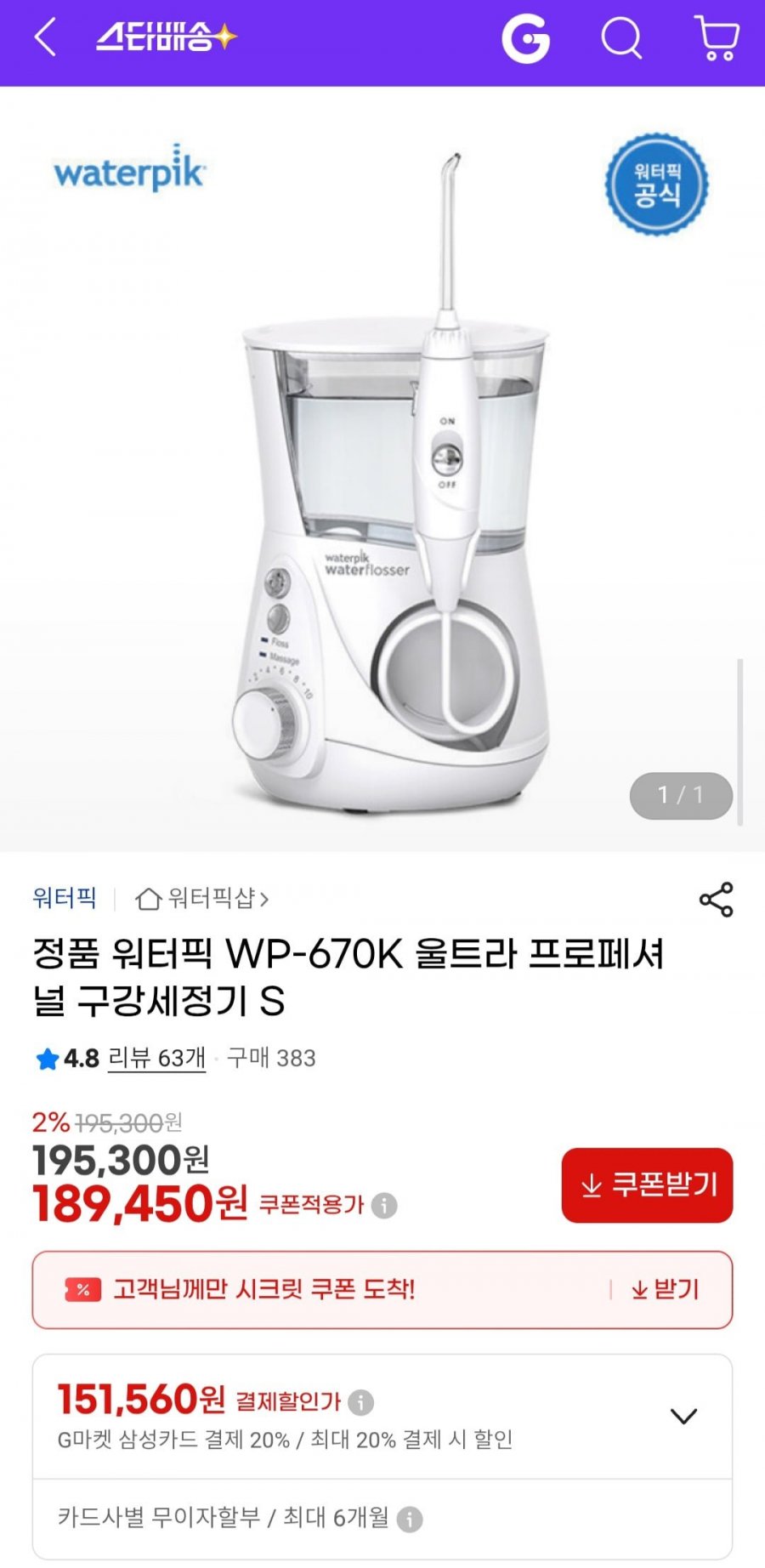Show info about 결제할인가
Image resolution: width=765 pixels, height=1568 pixels.
(360, 1402)
